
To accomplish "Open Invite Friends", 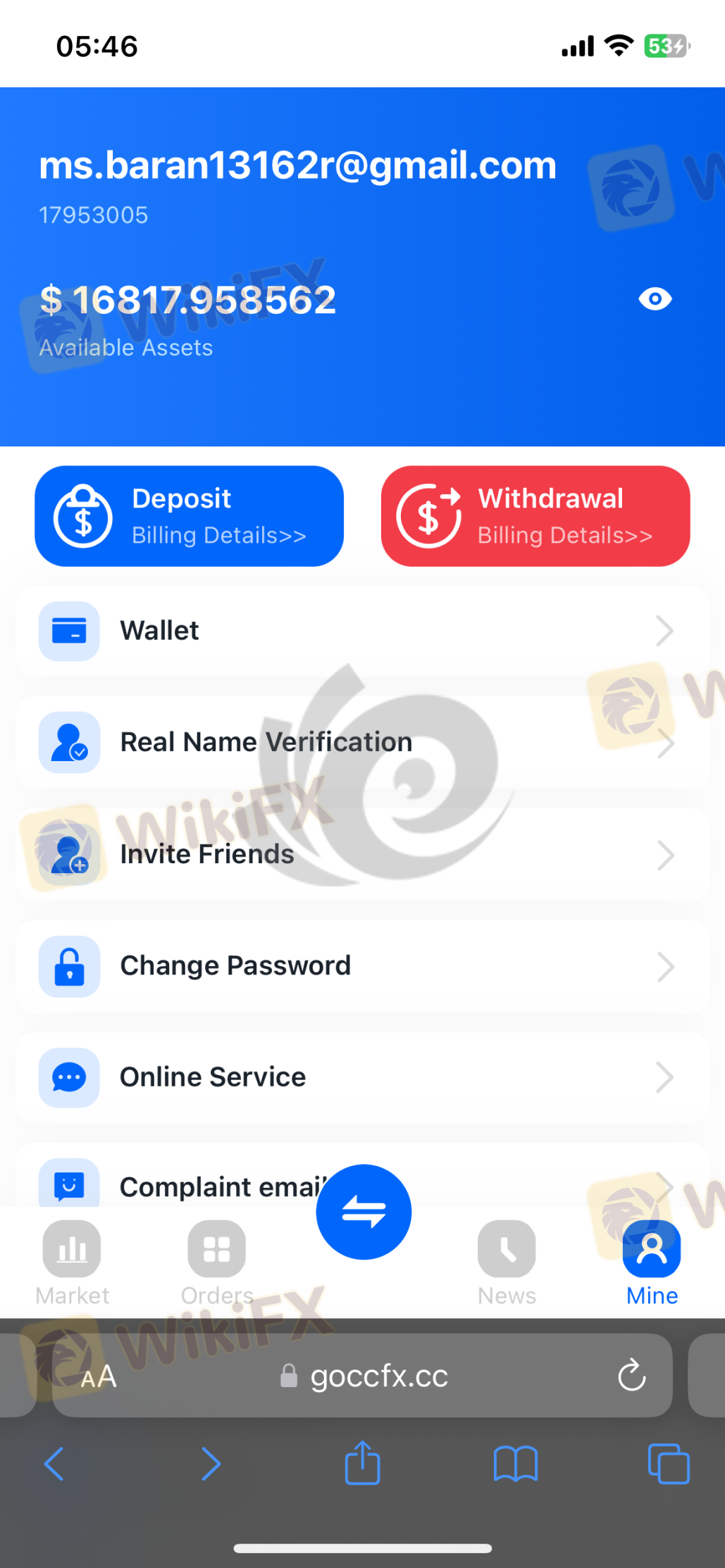I will [x=361, y=854].
